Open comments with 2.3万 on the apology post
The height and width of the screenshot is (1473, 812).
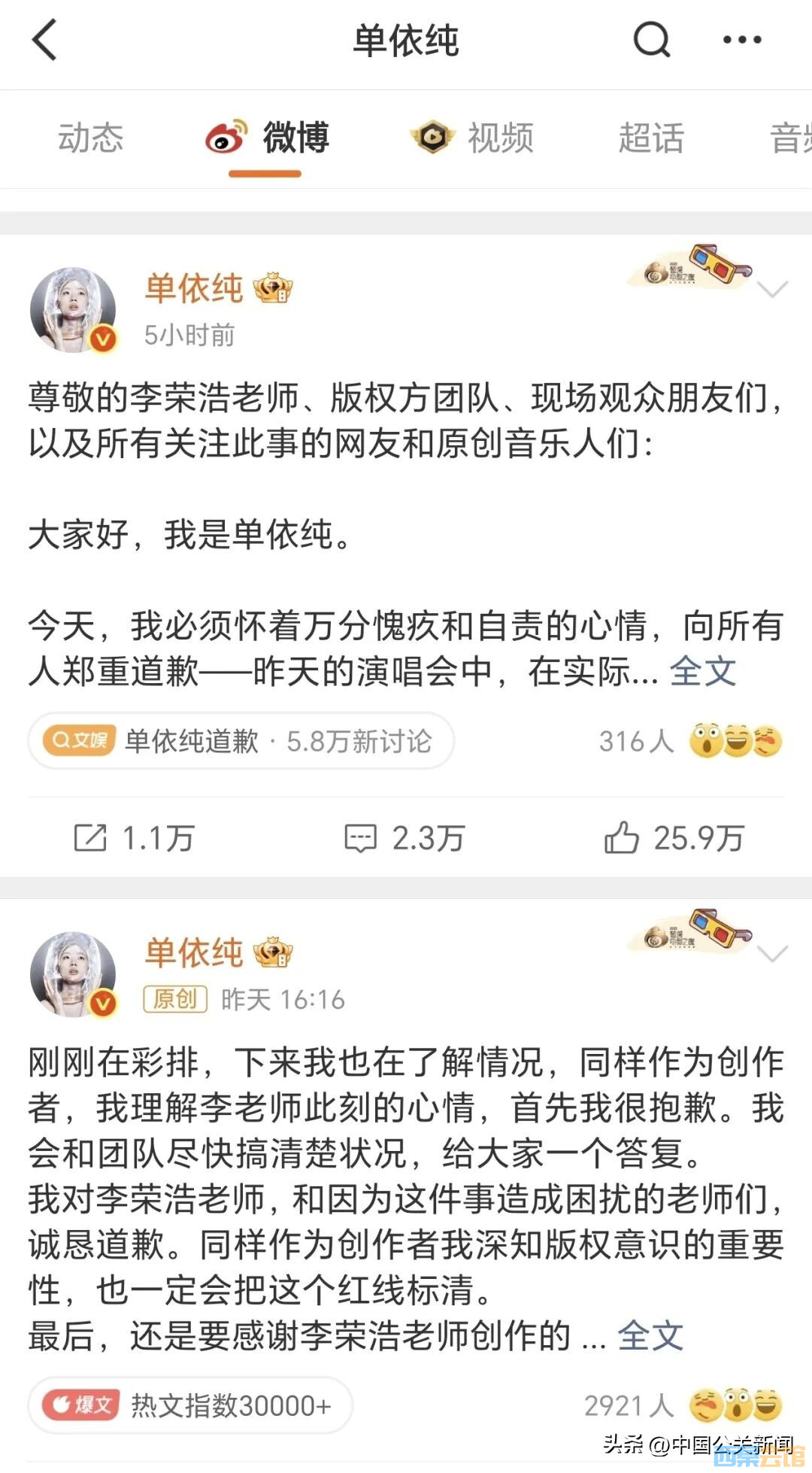coord(404,838)
